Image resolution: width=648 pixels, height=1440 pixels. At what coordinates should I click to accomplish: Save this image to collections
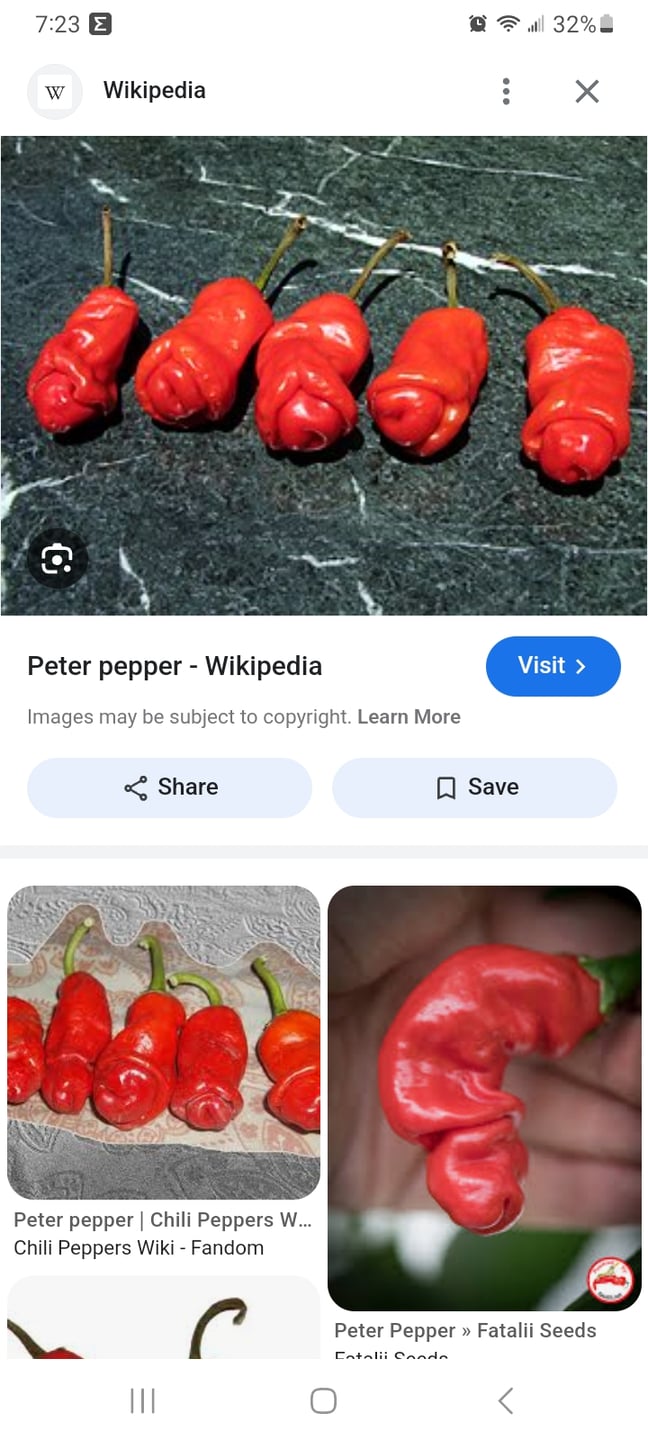[475, 787]
